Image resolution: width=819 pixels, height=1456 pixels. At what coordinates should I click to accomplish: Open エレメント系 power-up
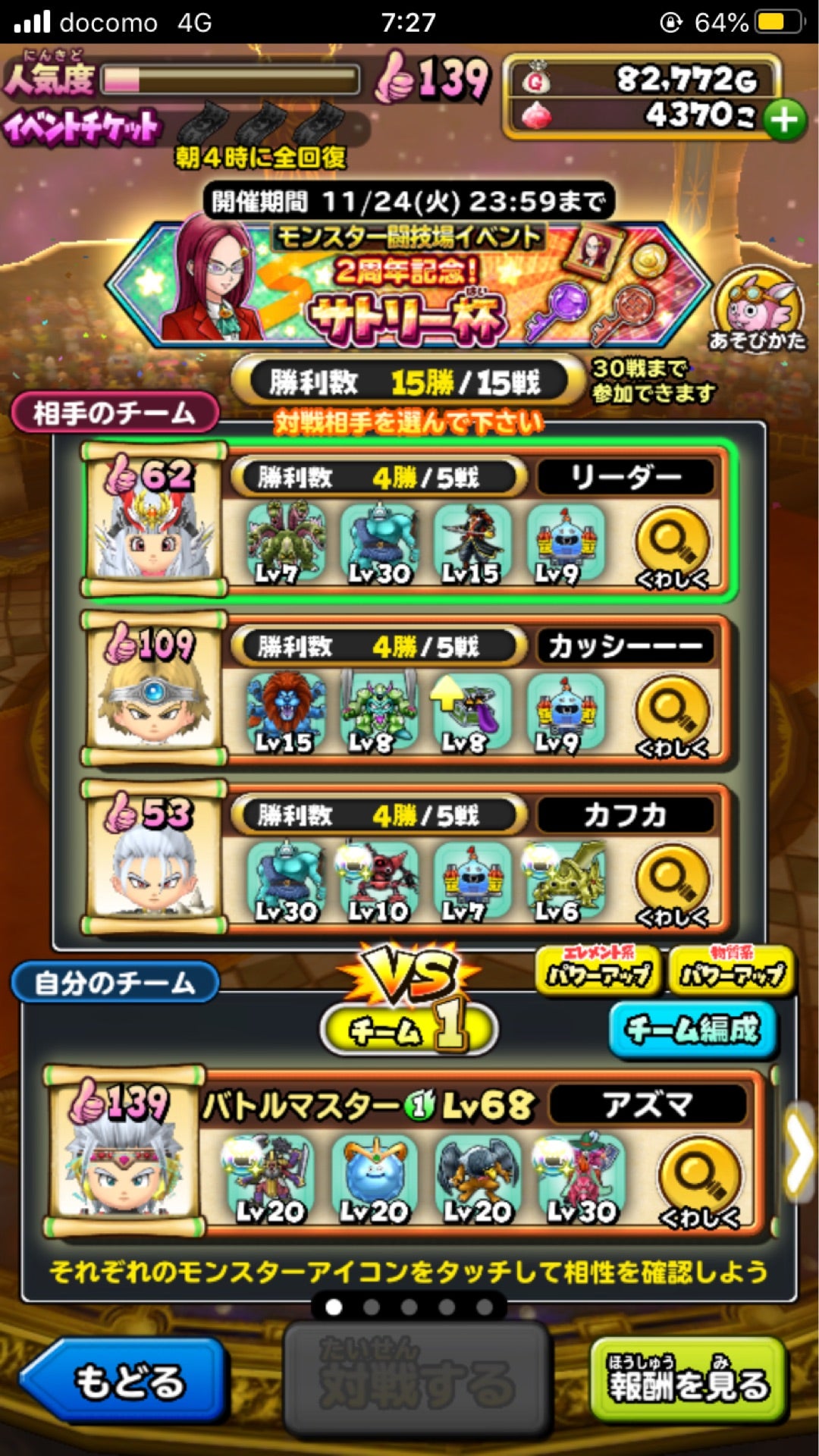598,970
